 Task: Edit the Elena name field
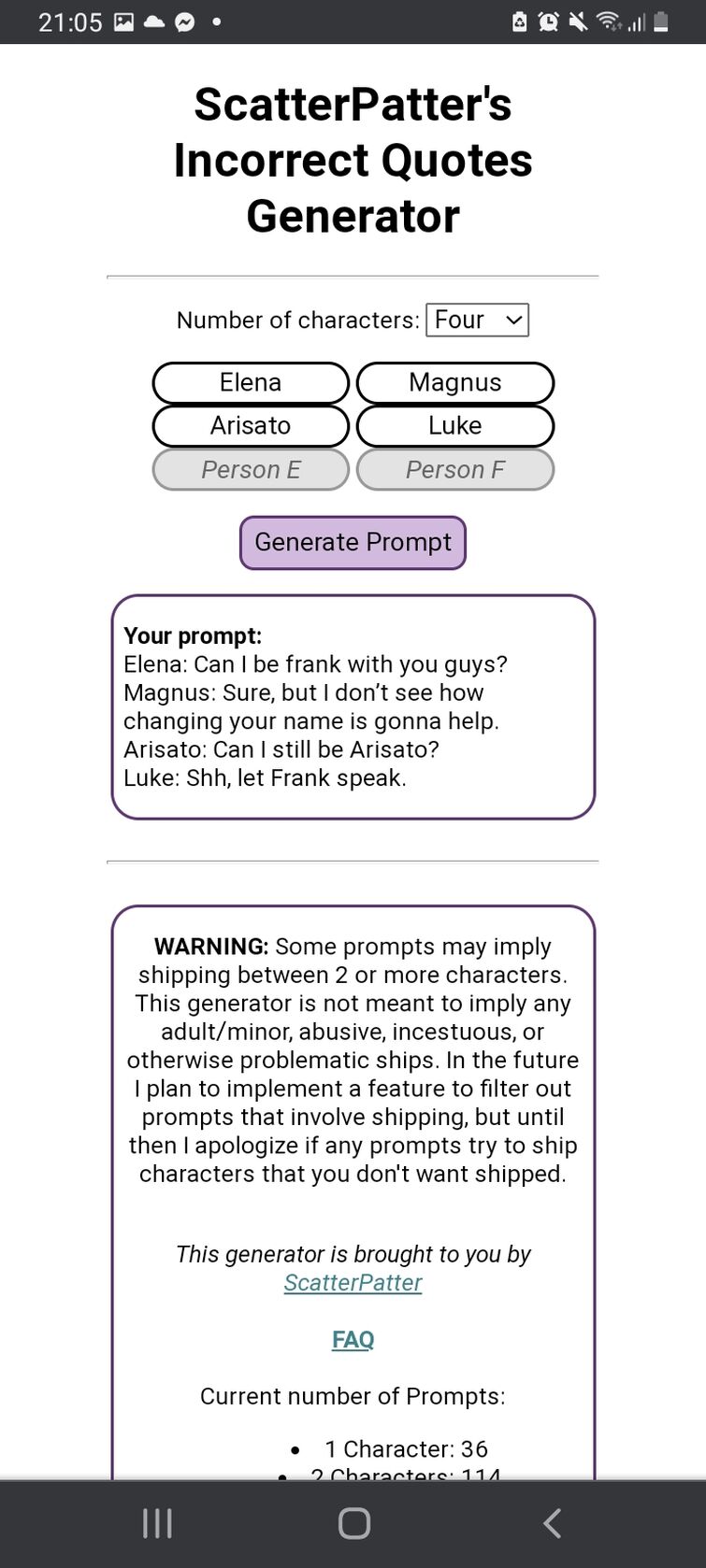point(251,382)
